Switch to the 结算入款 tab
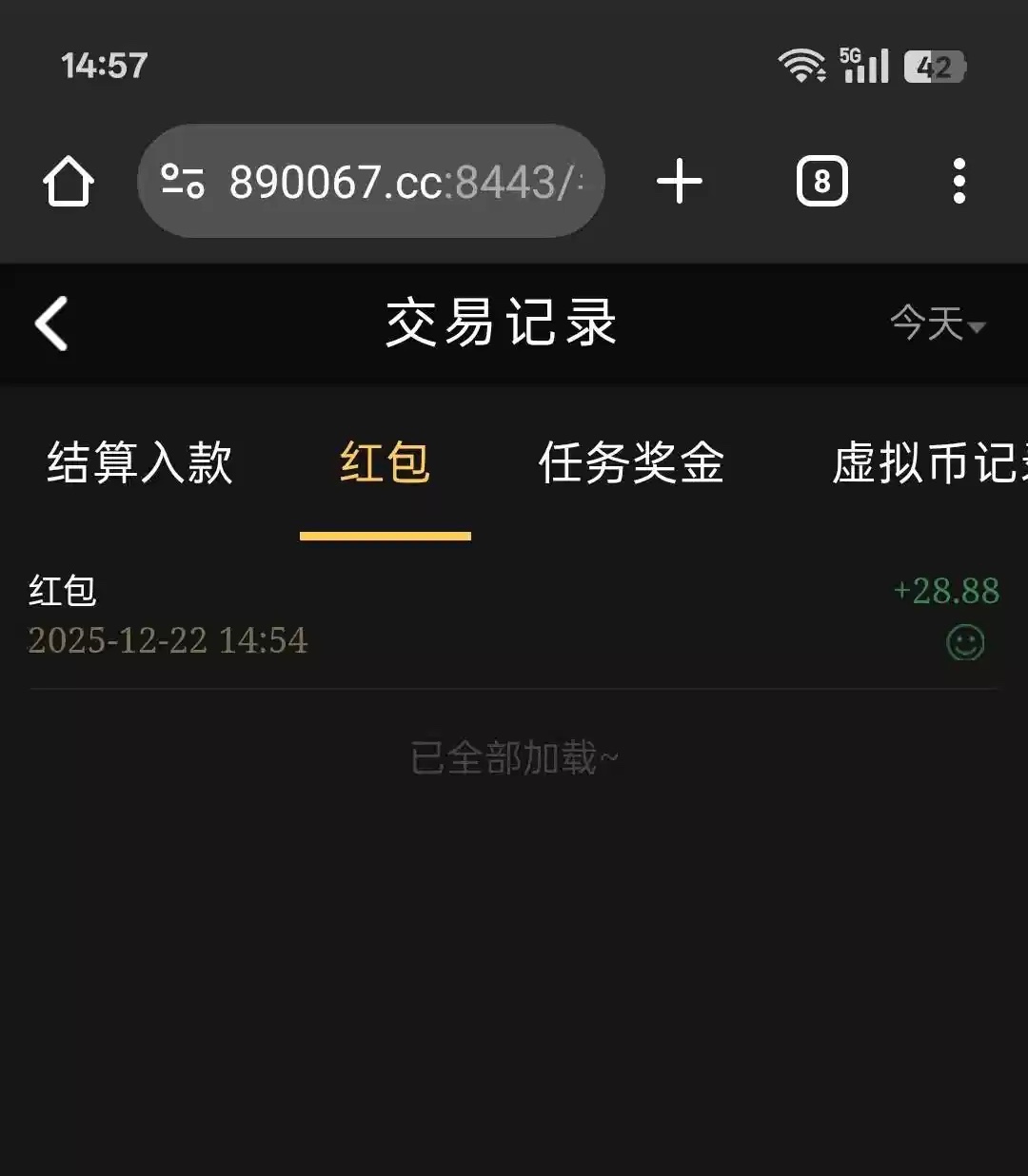 pyautogui.click(x=140, y=463)
